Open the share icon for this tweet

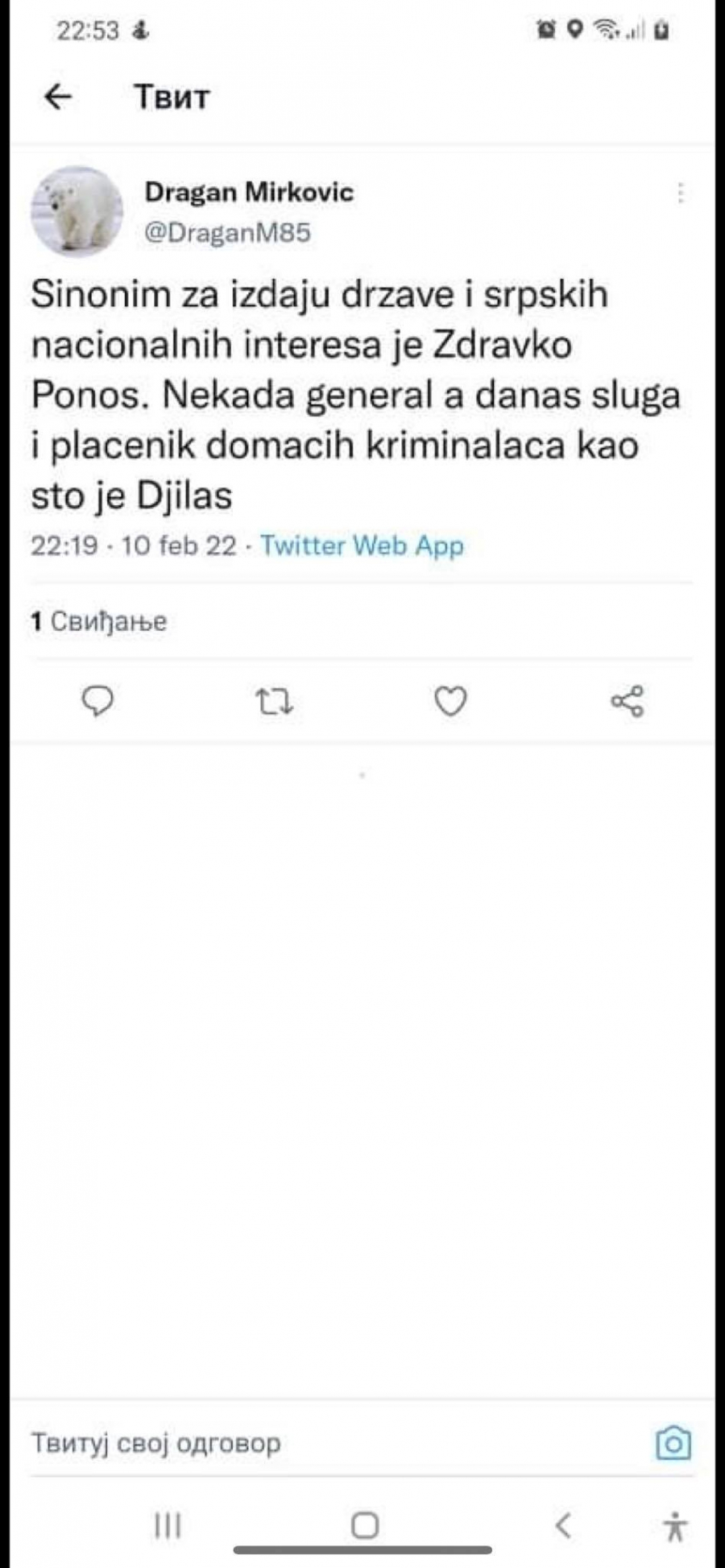(628, 701)
